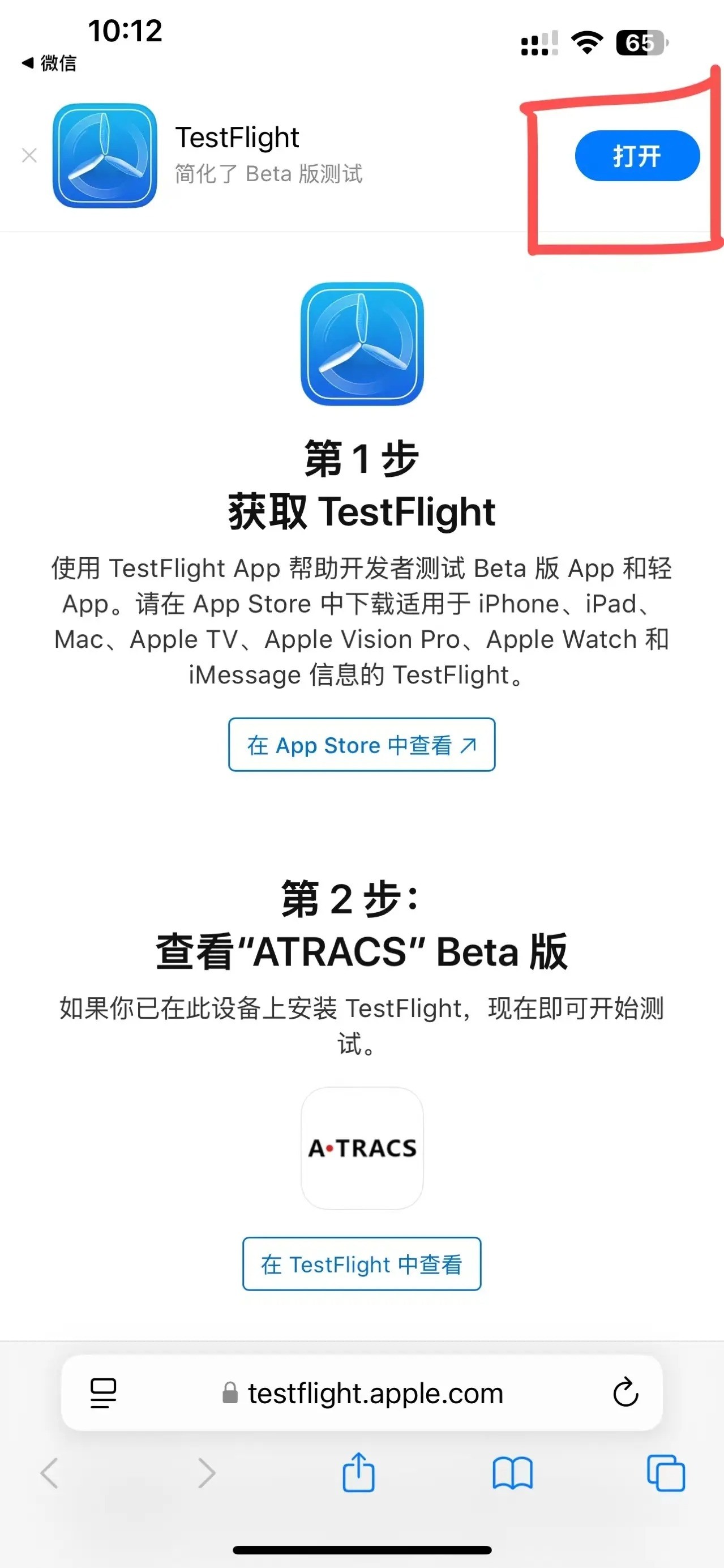The width and height of the screenshot is (724, 1568).
Task: Tap the padlock icon in the address bar
Action: 231,1393
